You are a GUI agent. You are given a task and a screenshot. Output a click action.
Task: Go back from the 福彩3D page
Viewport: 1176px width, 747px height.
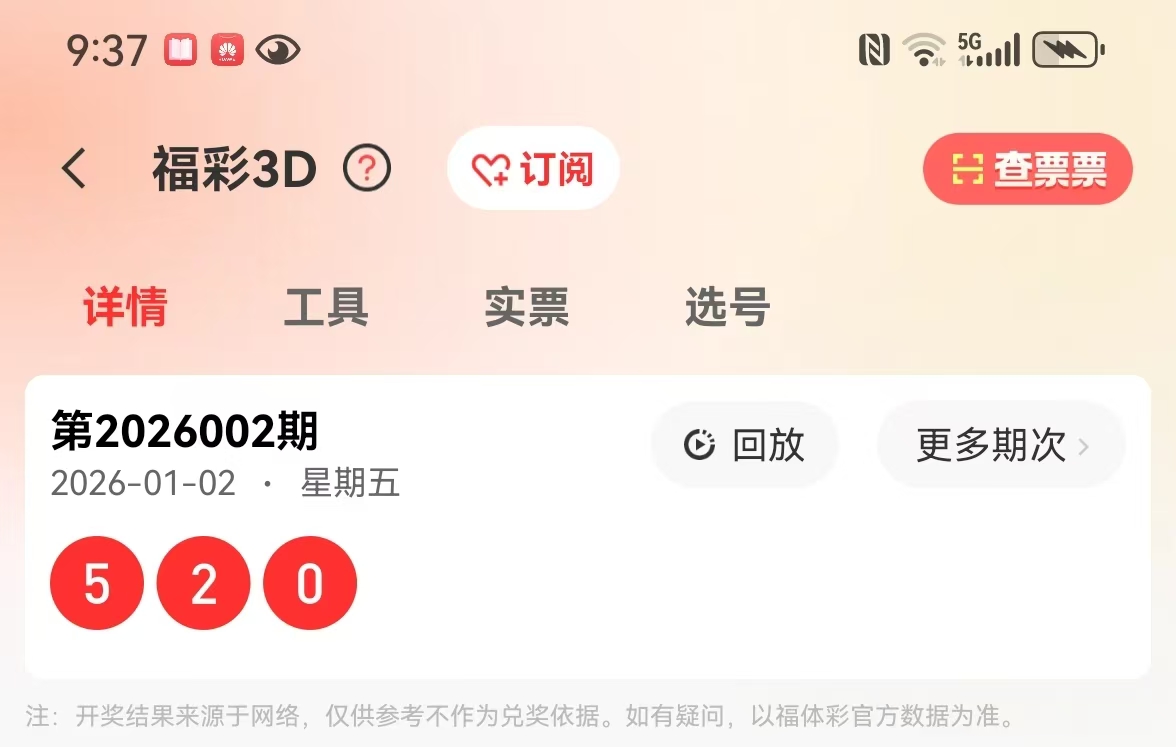(74, 169)
